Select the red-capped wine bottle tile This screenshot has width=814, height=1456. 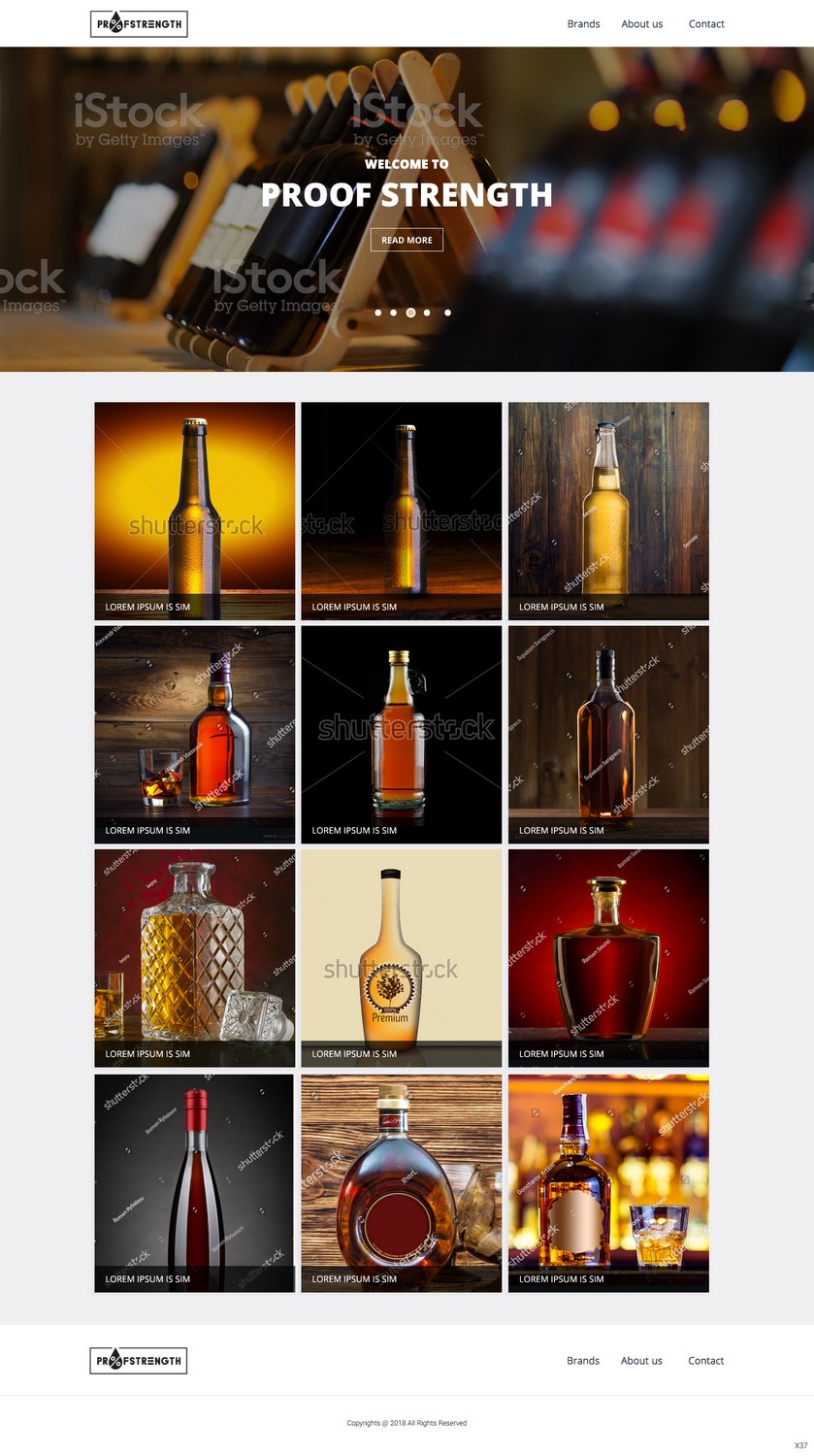(195, 1182)
